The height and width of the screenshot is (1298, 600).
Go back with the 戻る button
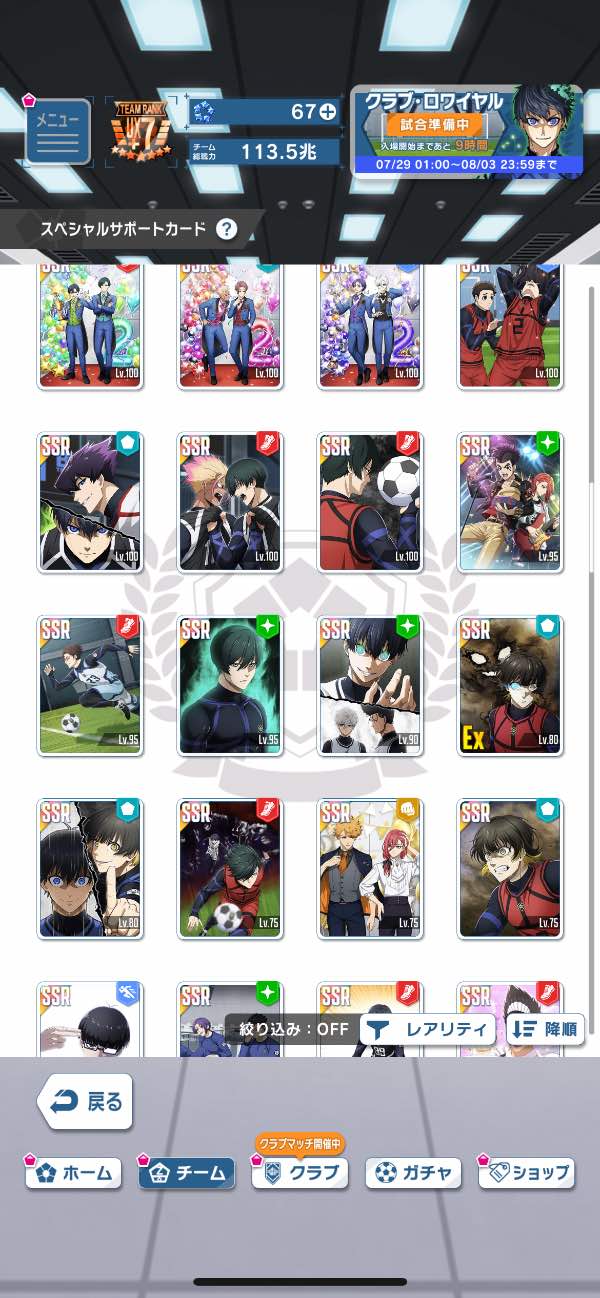[86, 1102]
